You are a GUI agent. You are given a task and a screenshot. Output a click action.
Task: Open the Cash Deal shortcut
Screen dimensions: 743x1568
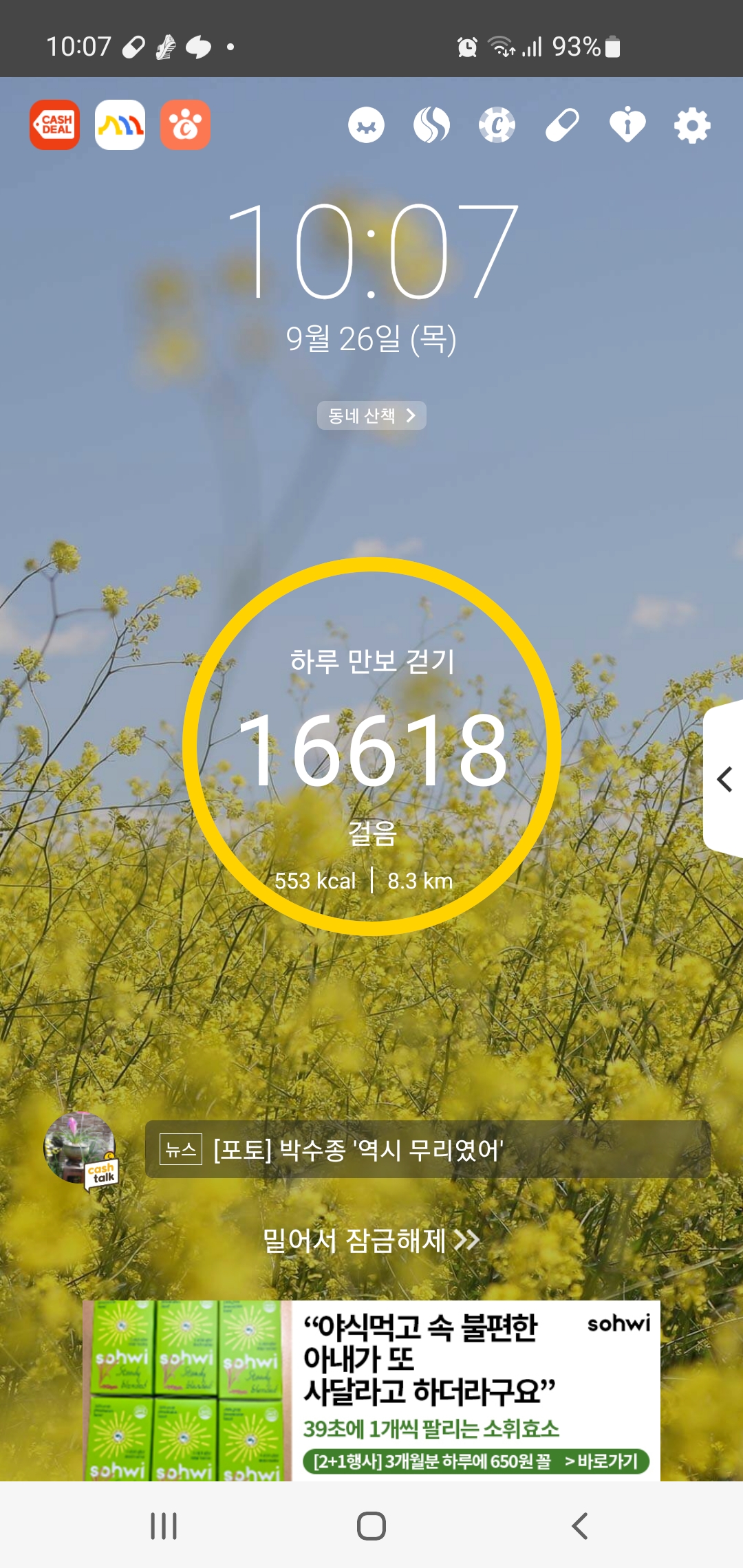[54, 125]
